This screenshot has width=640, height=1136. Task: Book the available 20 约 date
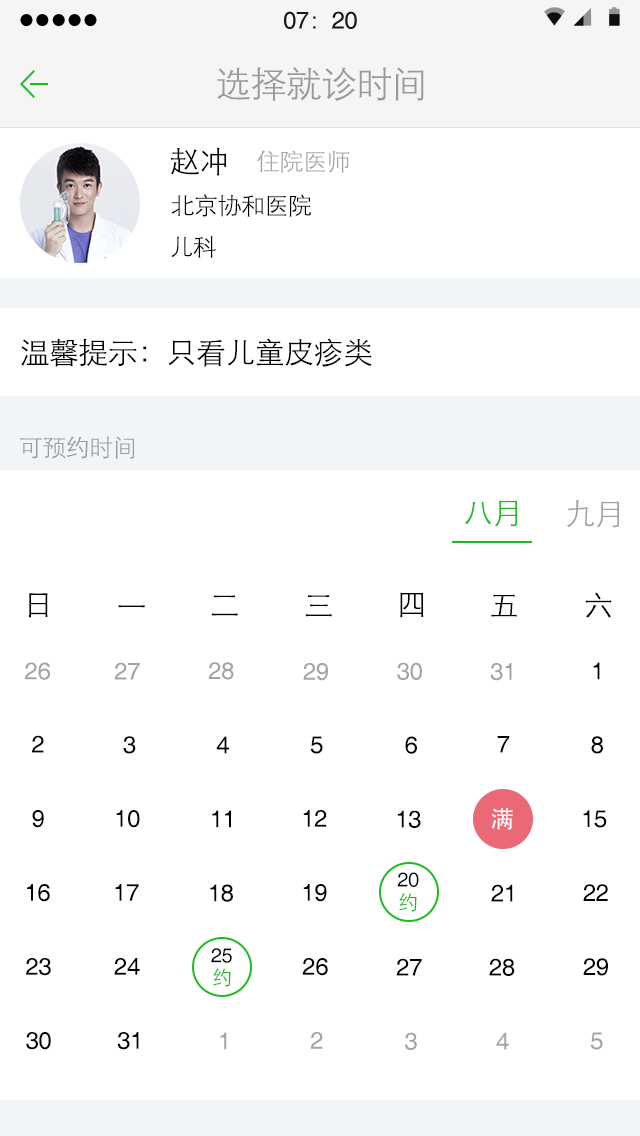point(409,892)
